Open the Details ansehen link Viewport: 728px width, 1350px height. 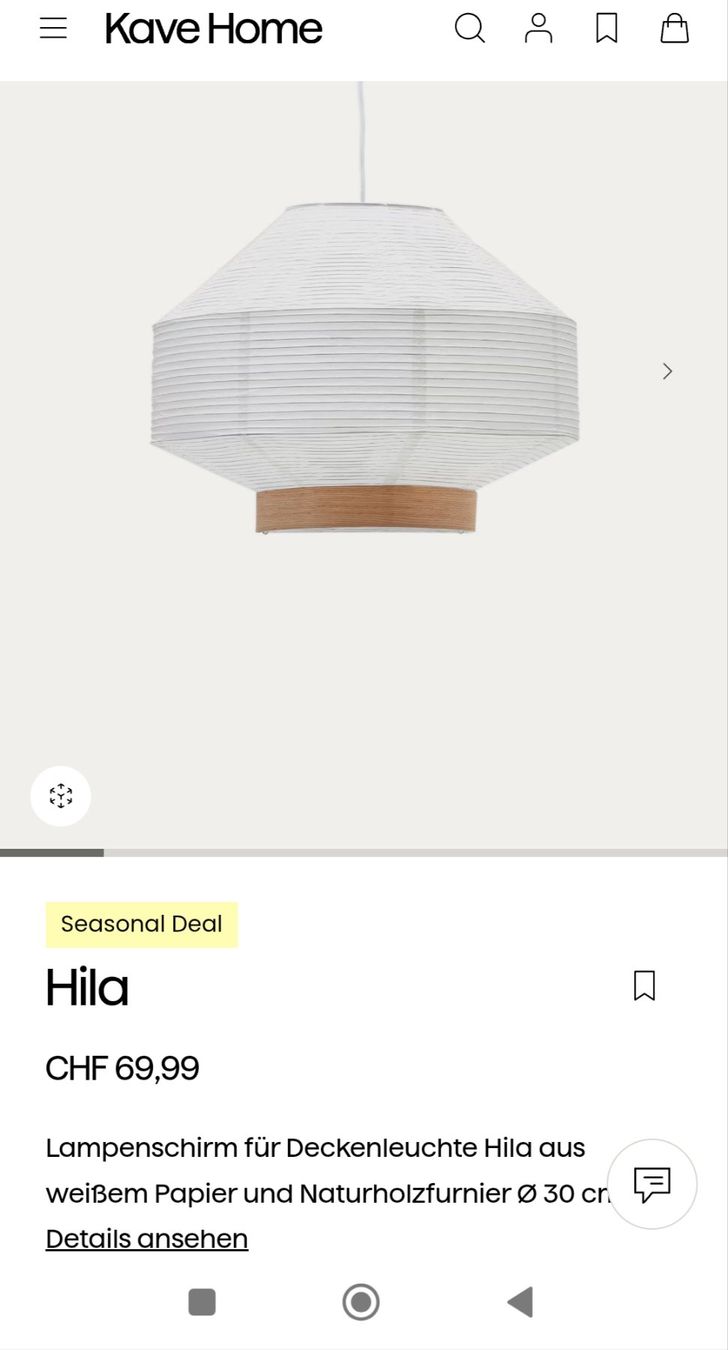(x=147, y=1238)
